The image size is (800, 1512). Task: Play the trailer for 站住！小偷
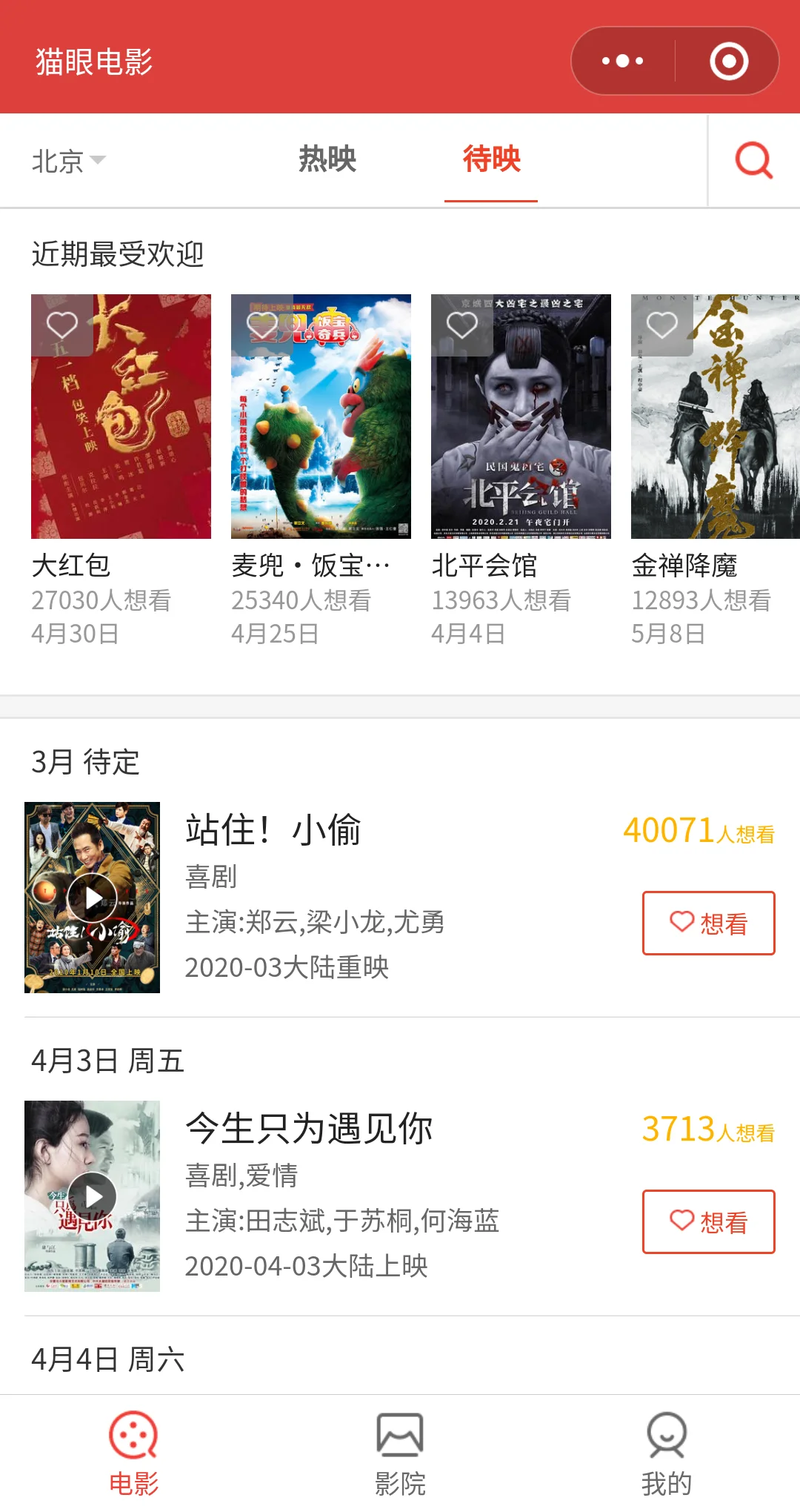click(x=93, y=898)
